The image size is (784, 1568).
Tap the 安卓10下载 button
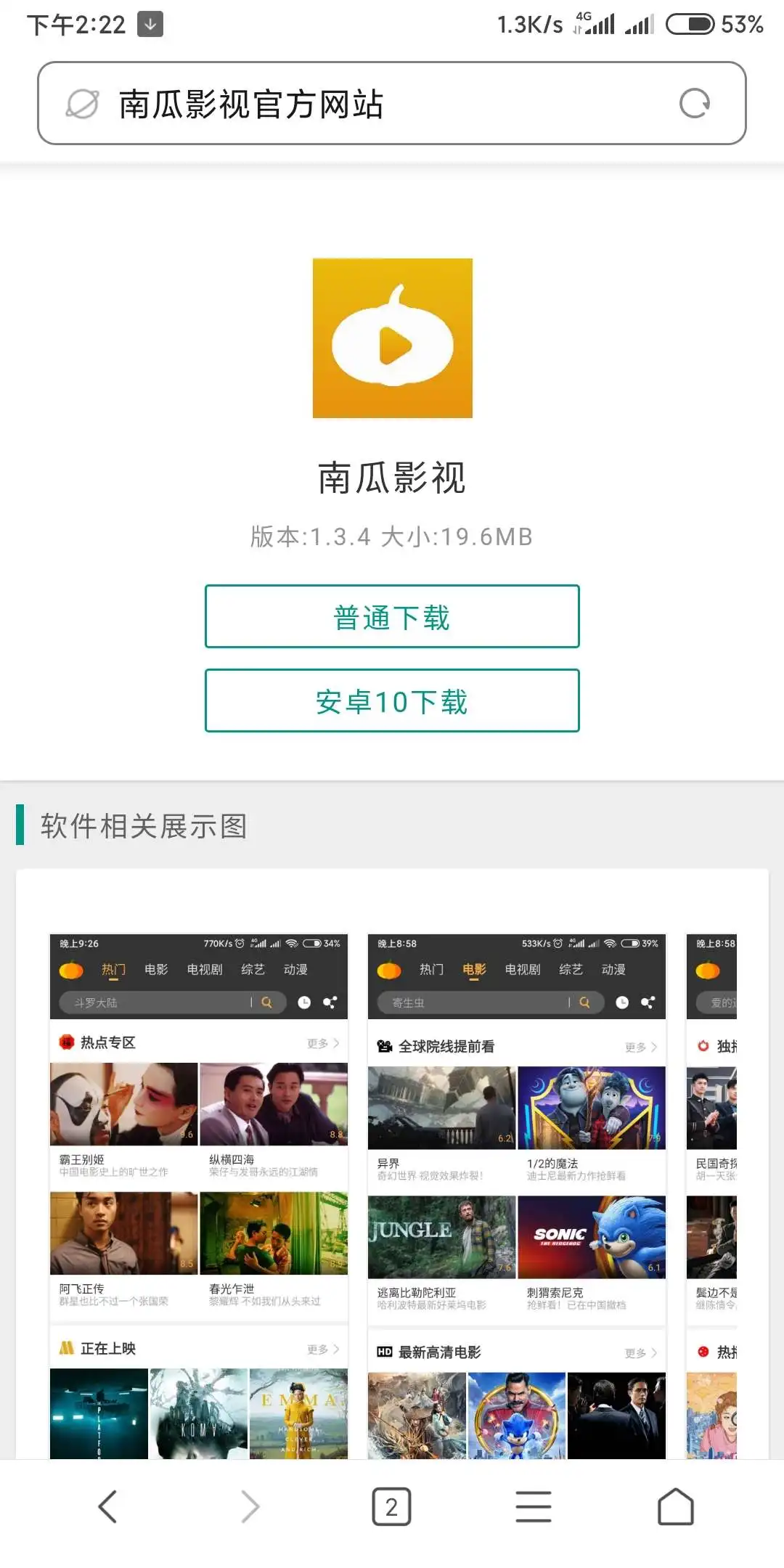[392, 701]
